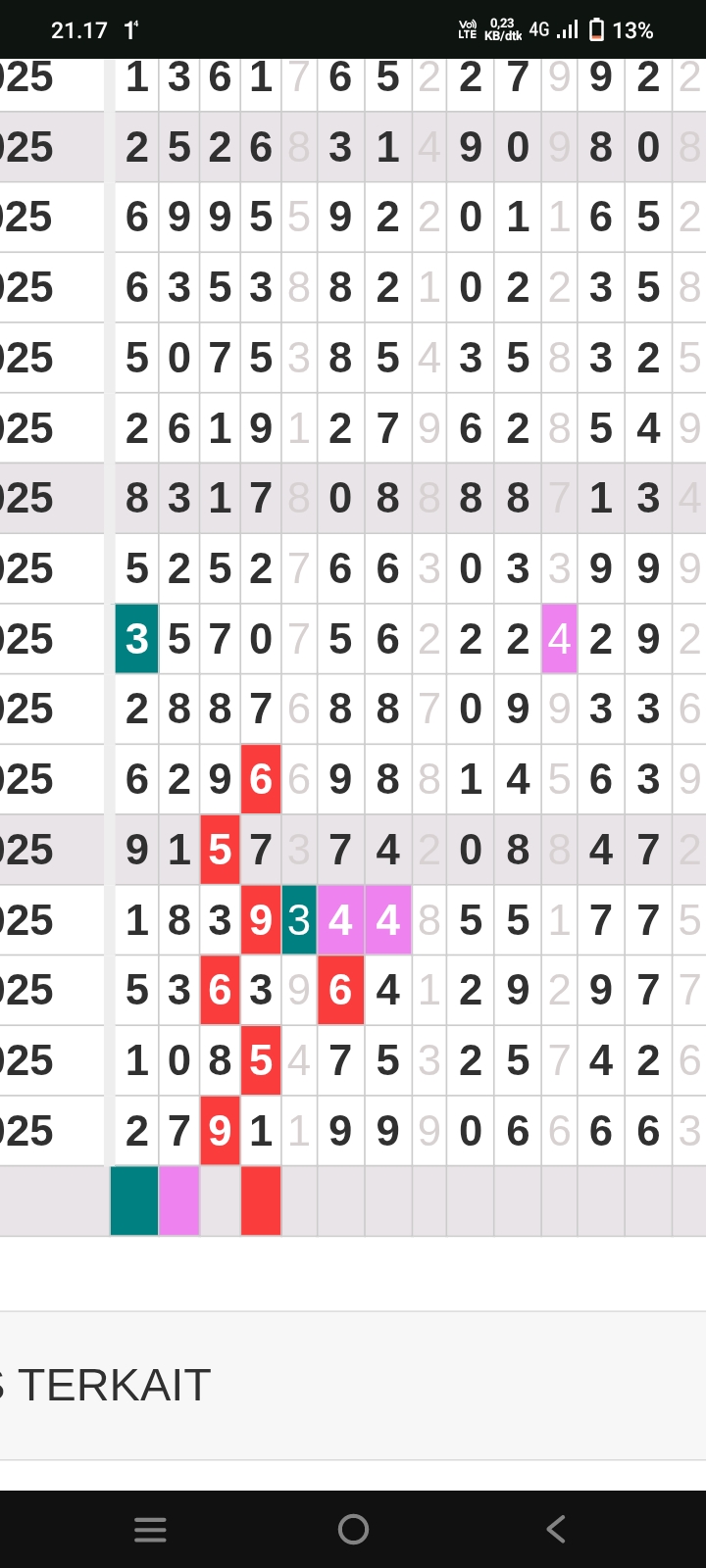This screenshot has height=1568, width=706.
Task: Open the recent apps menu
Action: coord(150,1529)
